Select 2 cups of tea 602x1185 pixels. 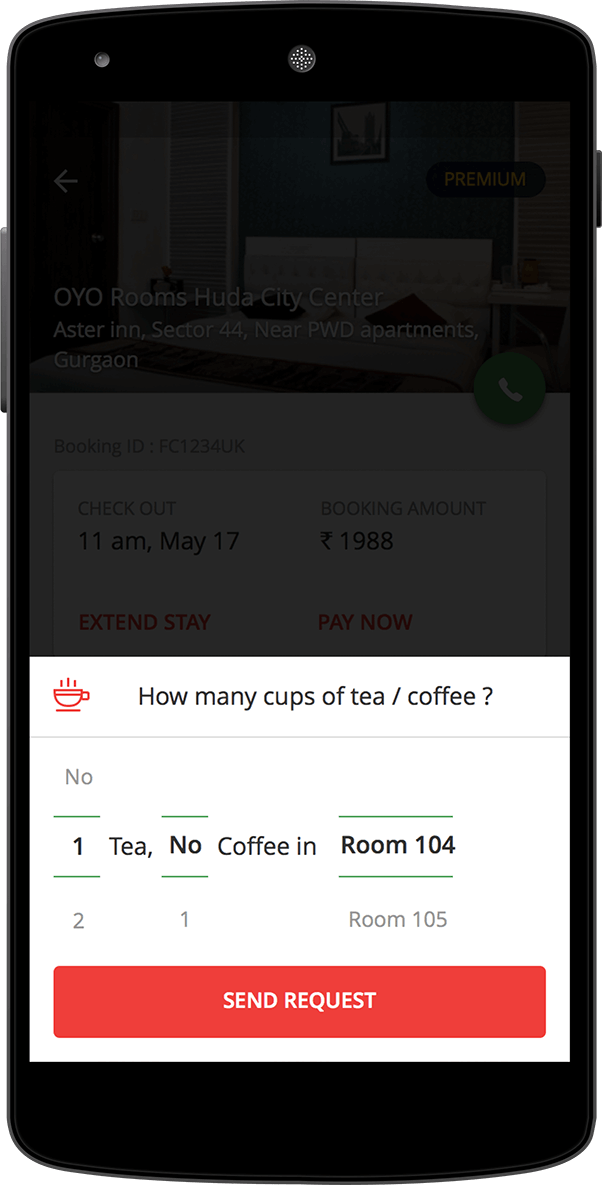tap(78, 920)
